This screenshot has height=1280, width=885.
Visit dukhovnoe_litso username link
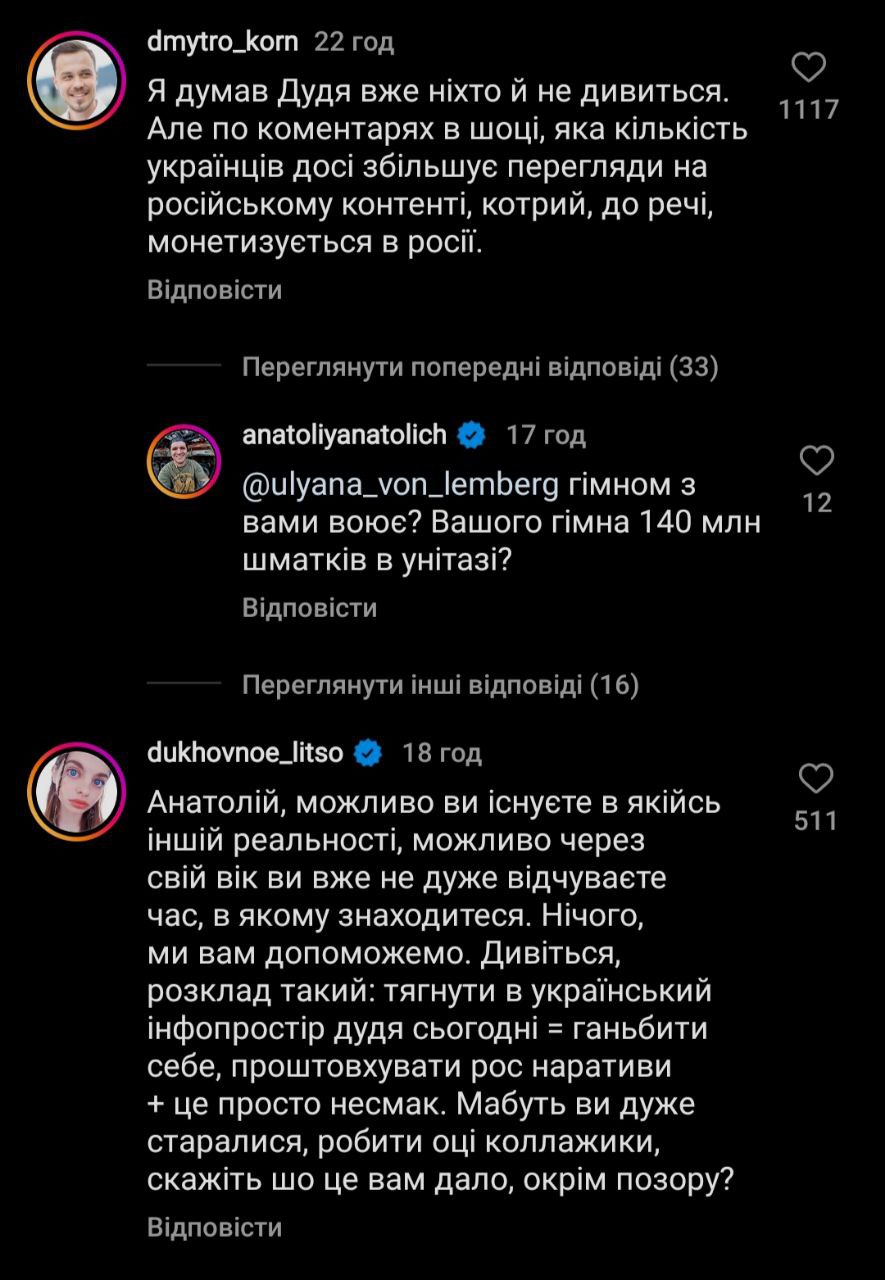[245, 752]
